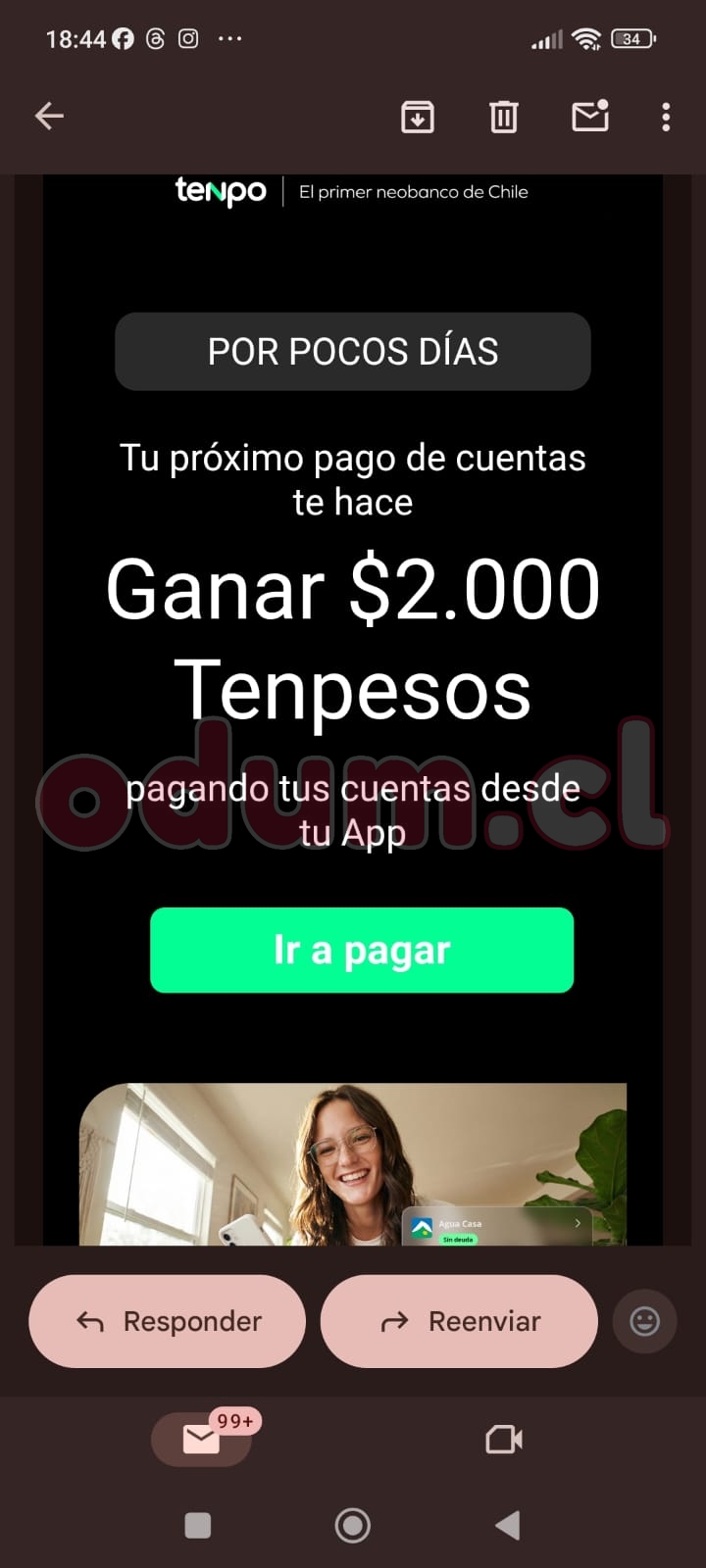Tap the green Ir a pagar button
Screen dimensions: 706x1568
point(362,950)
